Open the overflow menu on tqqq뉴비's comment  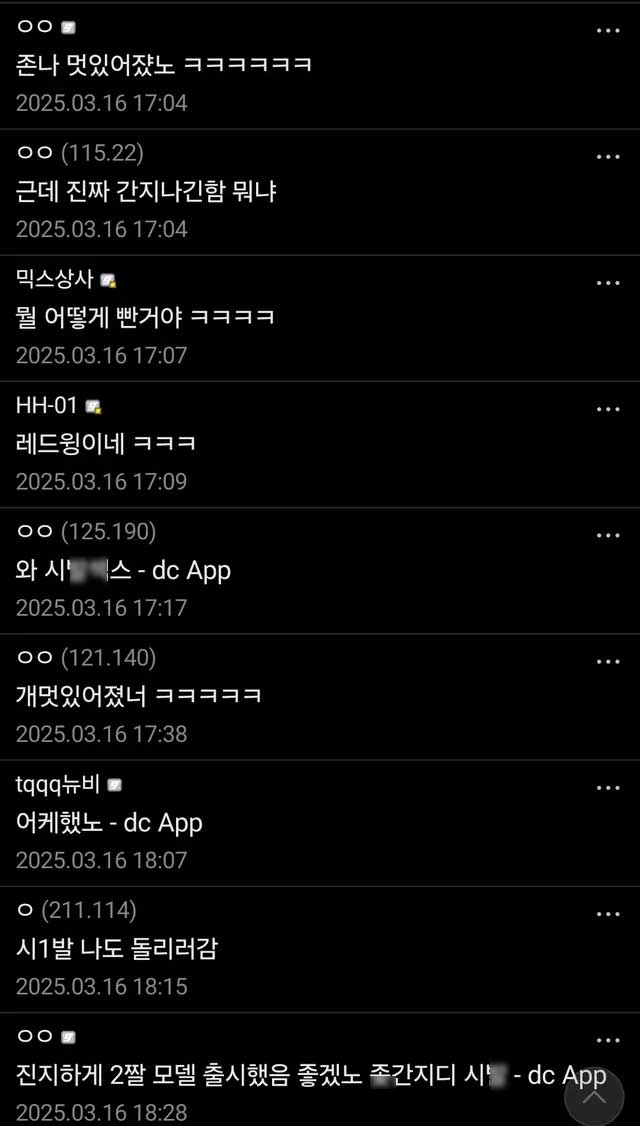(x=608, y=787)
